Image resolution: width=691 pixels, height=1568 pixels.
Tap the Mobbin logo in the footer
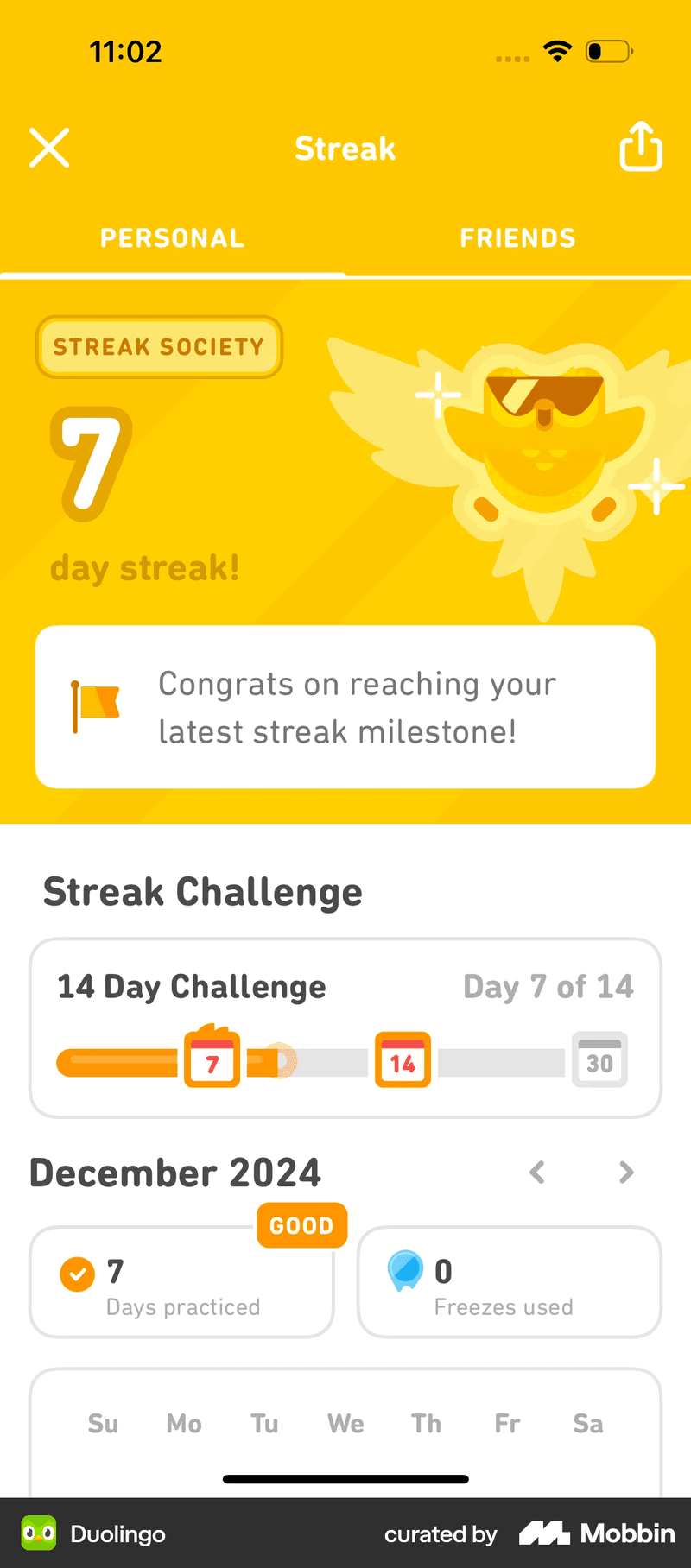coord(598,1533)
